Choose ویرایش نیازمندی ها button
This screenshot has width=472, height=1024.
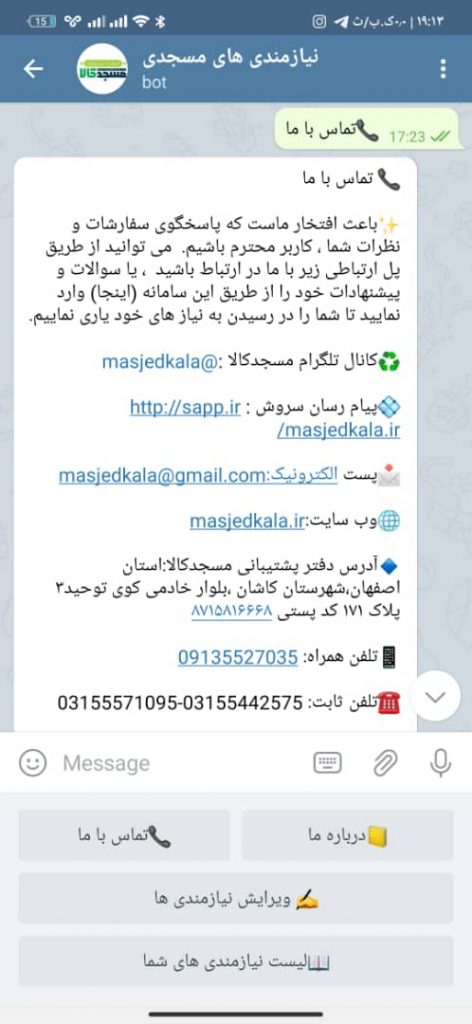tap(236, 899)
